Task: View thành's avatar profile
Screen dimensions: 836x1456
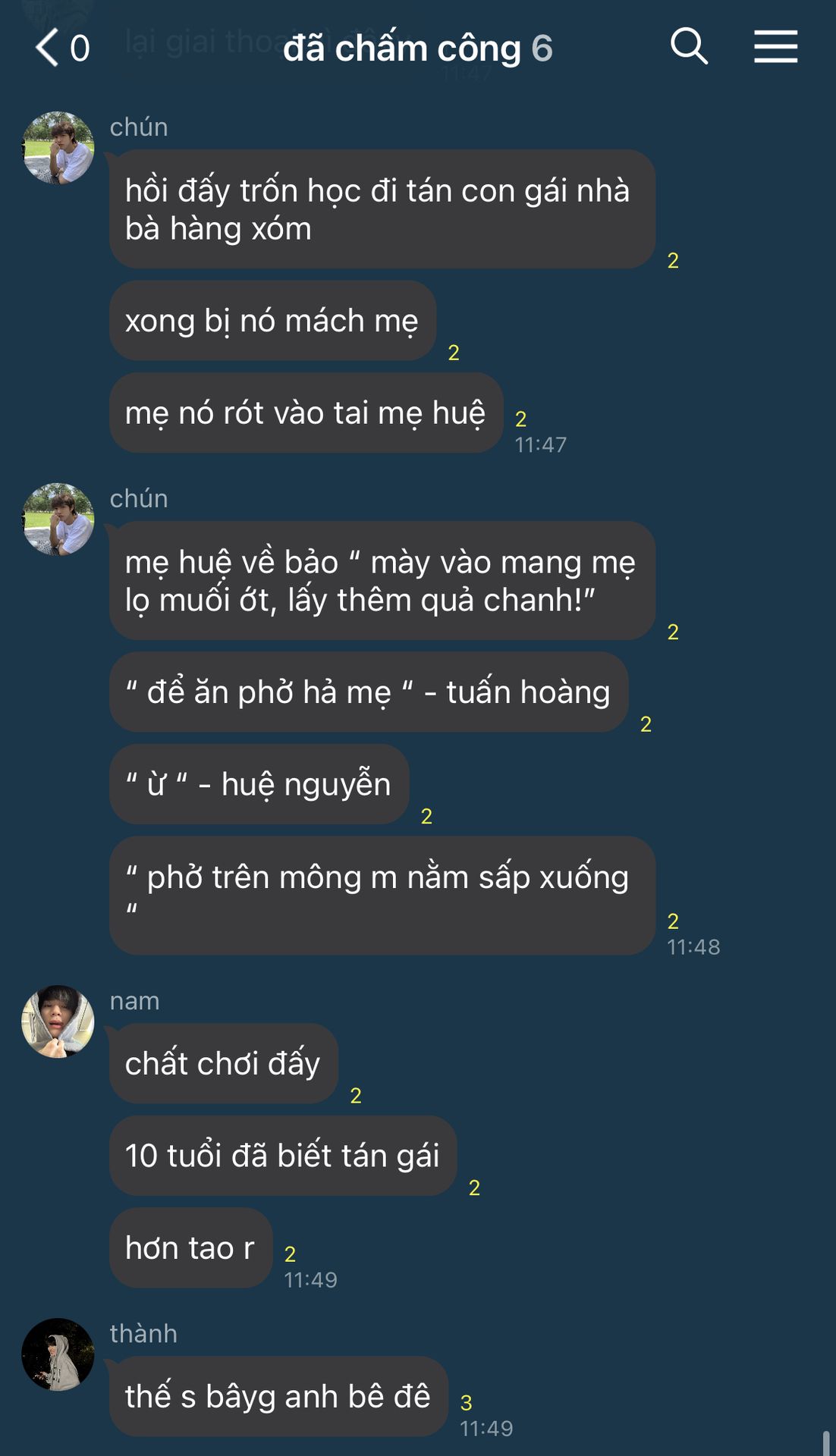Action: (58, 1354)
